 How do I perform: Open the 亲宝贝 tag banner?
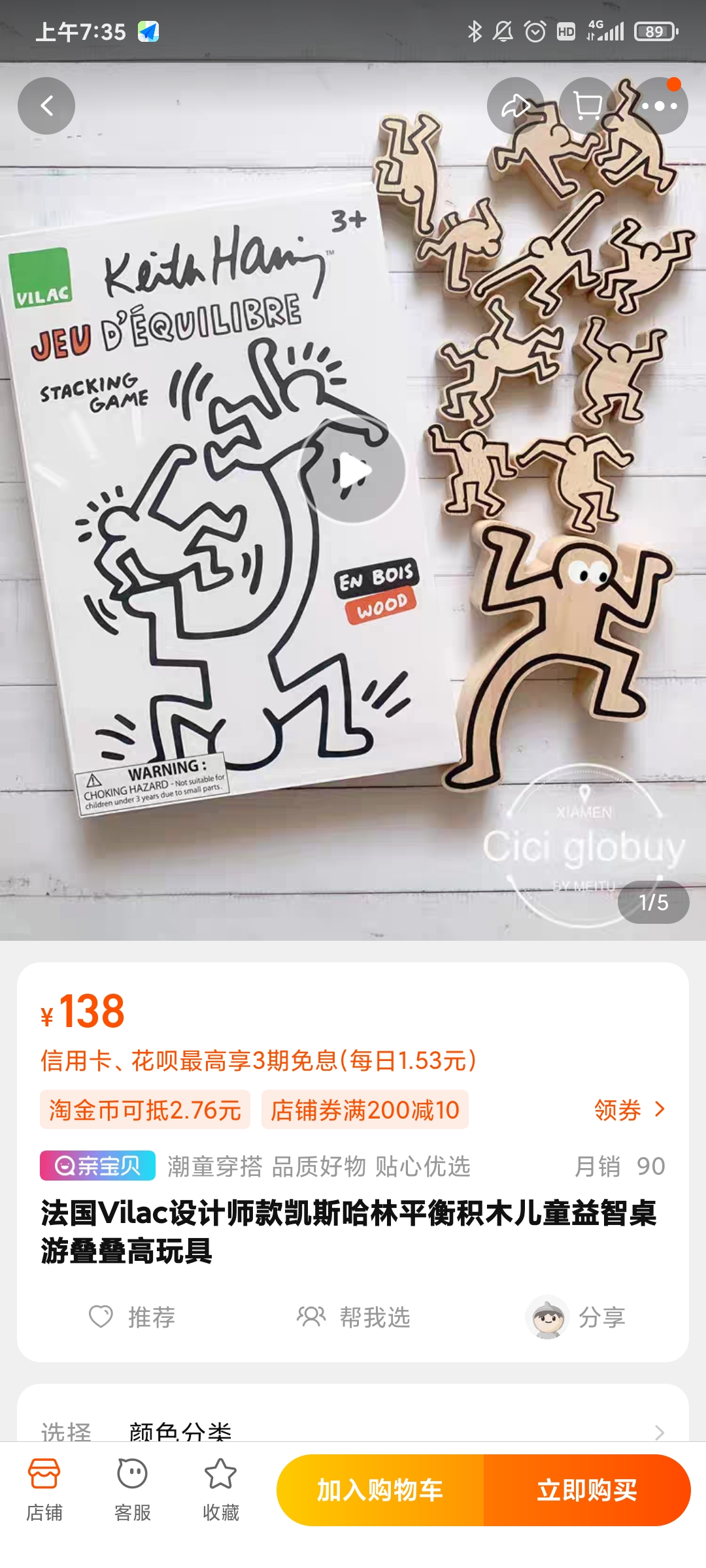(x=98, y=1166)
